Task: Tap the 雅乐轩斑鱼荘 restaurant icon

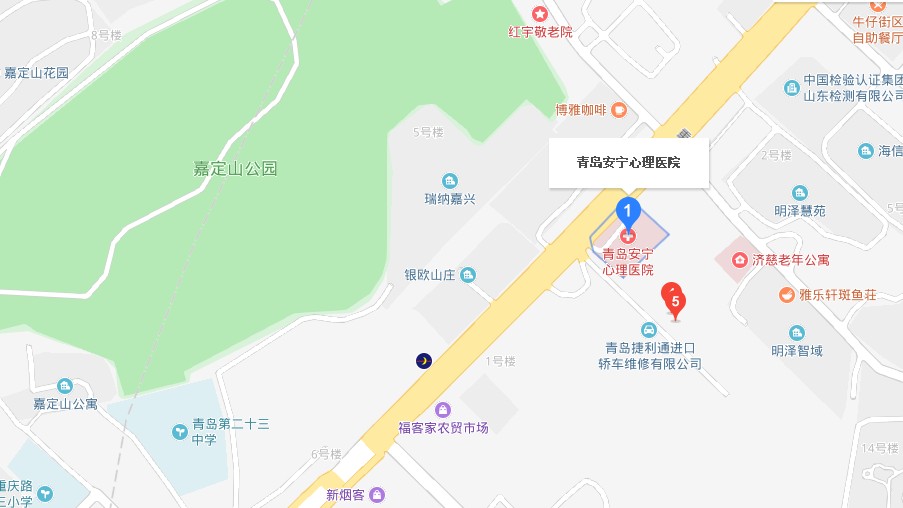Action: tap(787, 295)
